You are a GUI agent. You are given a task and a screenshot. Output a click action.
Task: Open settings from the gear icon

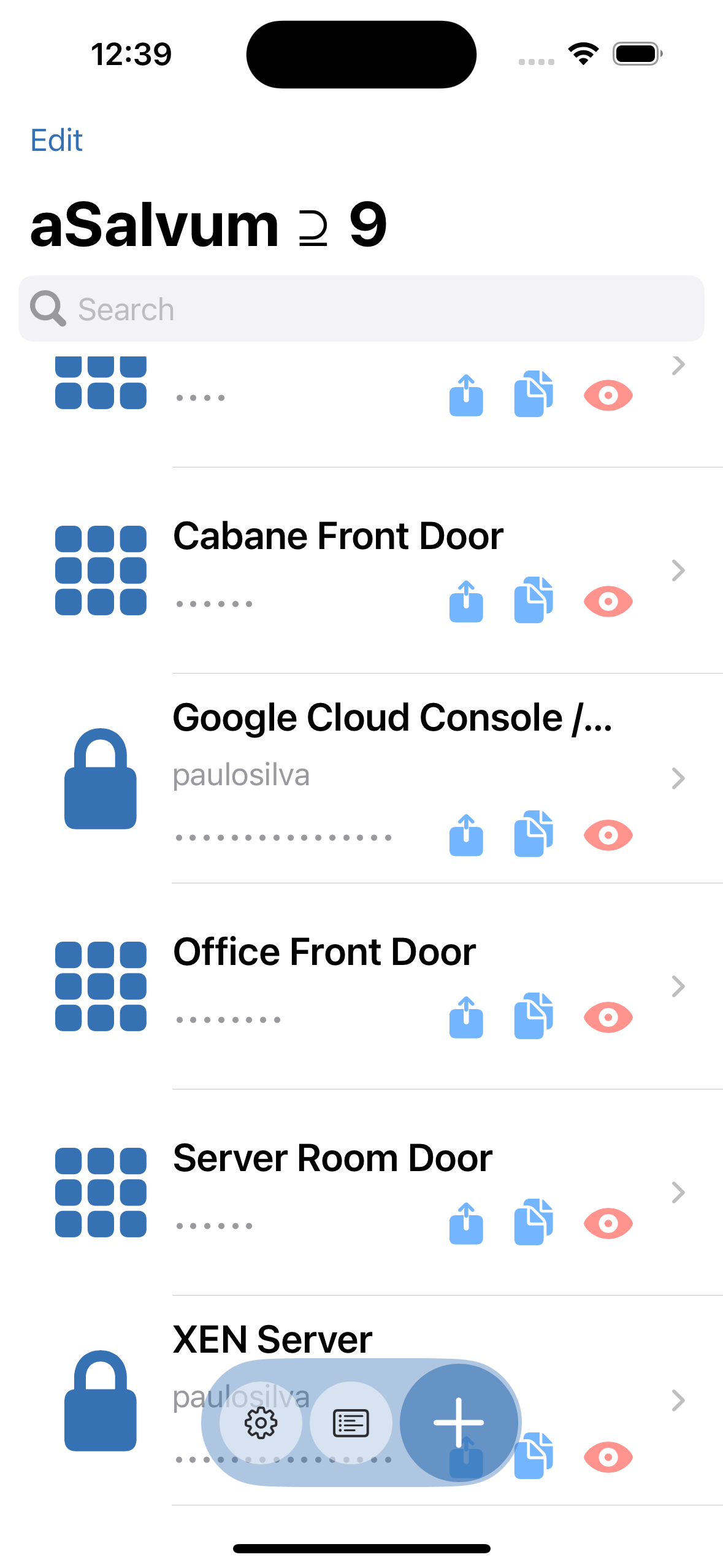click(x=261, y=1423)
